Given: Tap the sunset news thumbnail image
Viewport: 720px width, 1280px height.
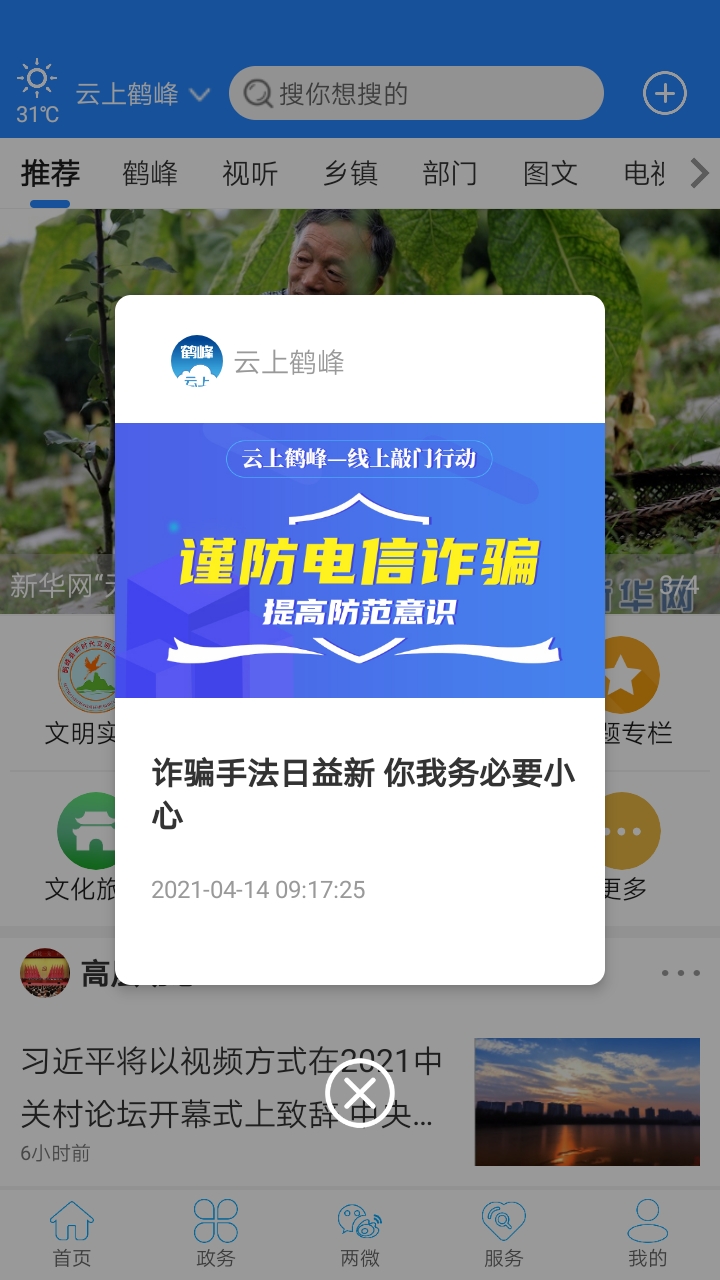Looking at the screenshot, I should pos(586,1103).
